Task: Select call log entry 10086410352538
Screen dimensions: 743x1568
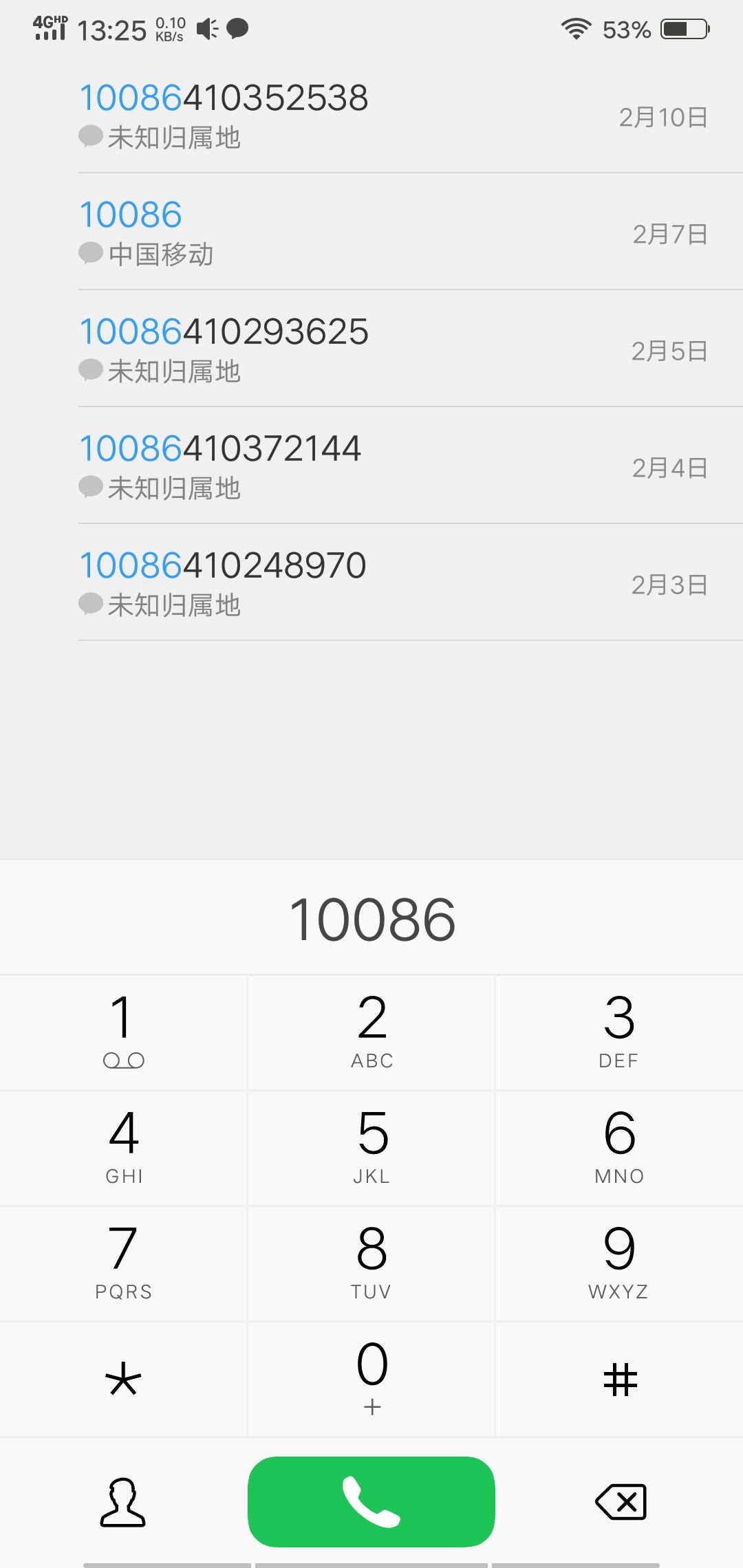Action: point(411,115)
